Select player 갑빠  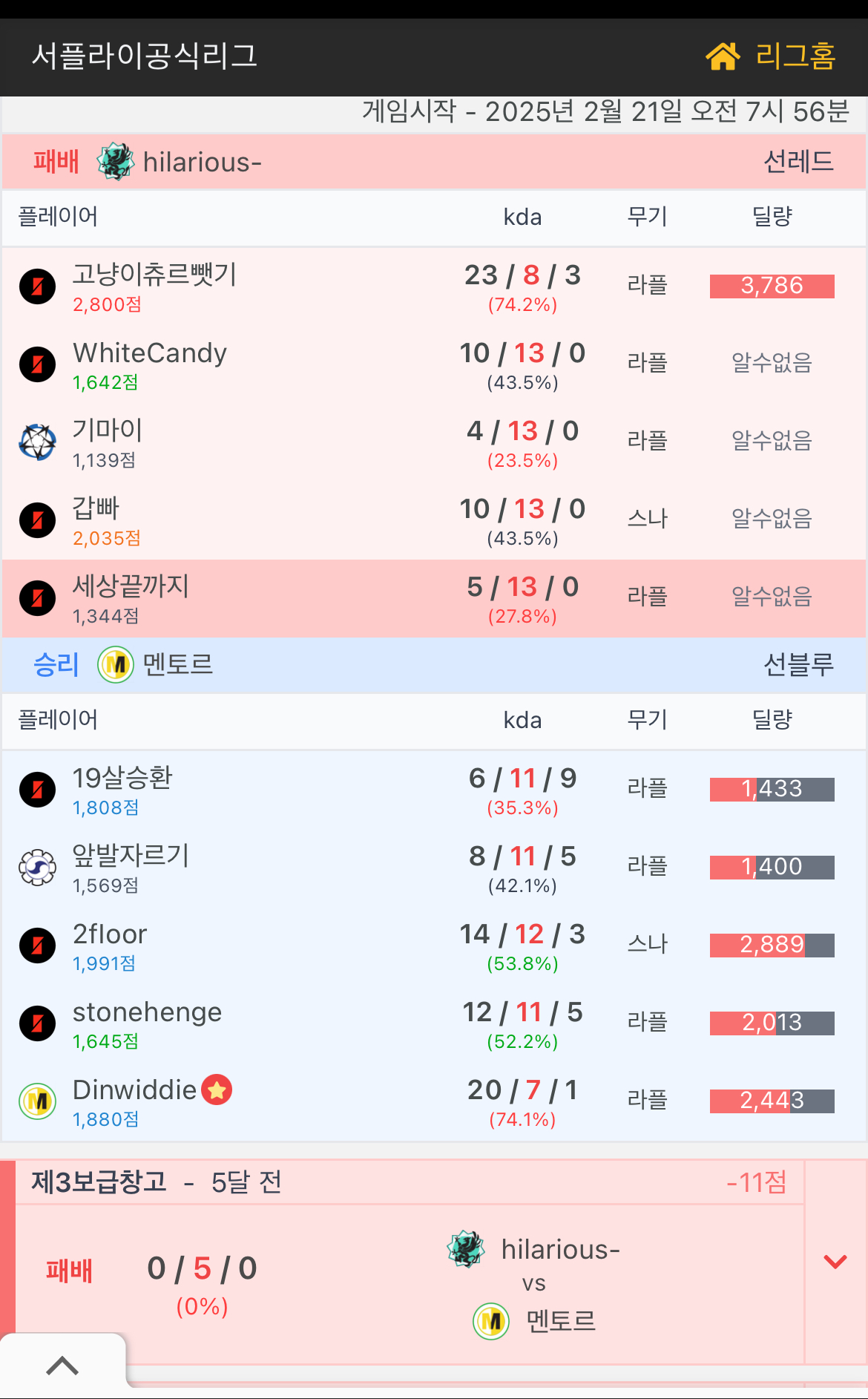point(96,508)
